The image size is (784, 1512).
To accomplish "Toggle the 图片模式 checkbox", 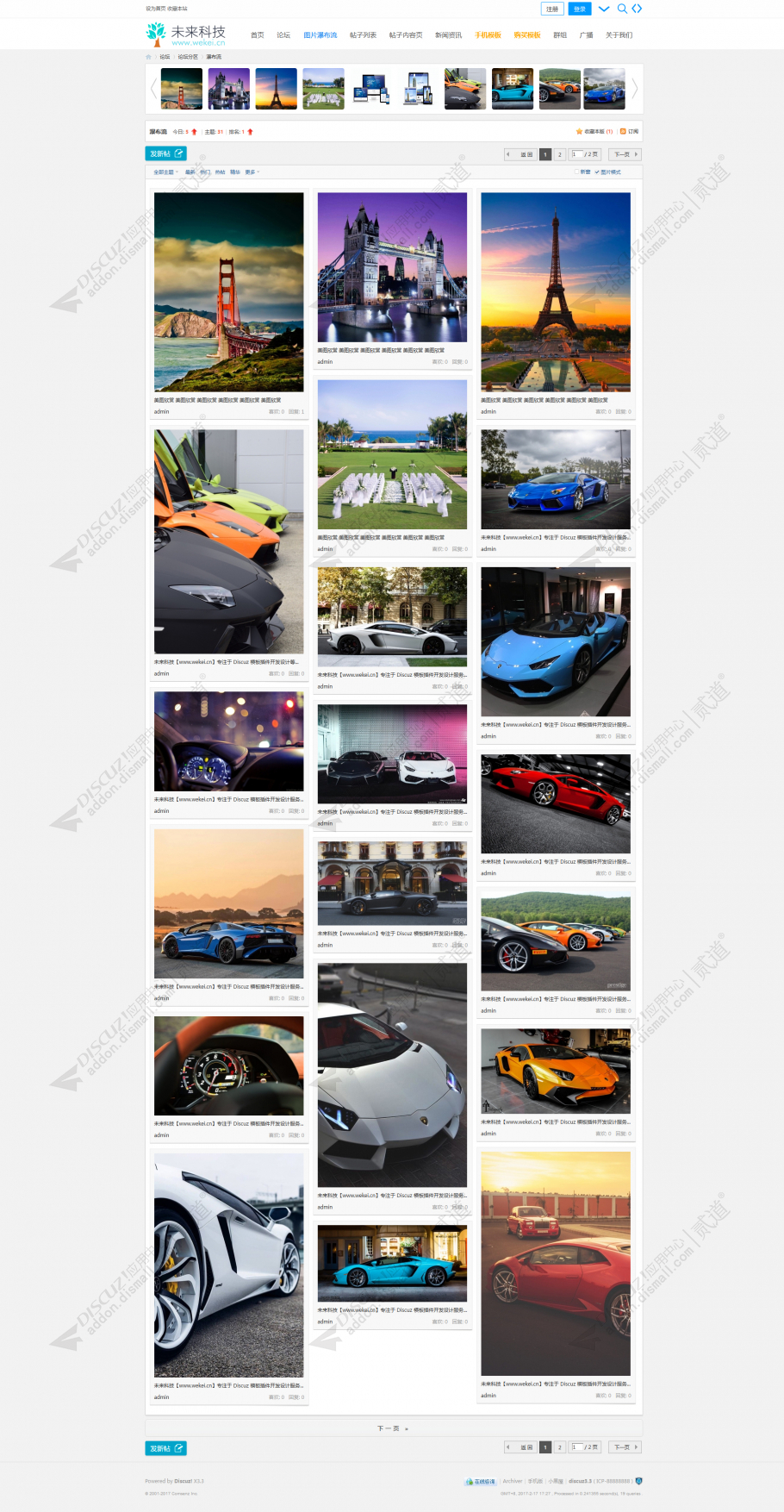I will tap(597, 172).
